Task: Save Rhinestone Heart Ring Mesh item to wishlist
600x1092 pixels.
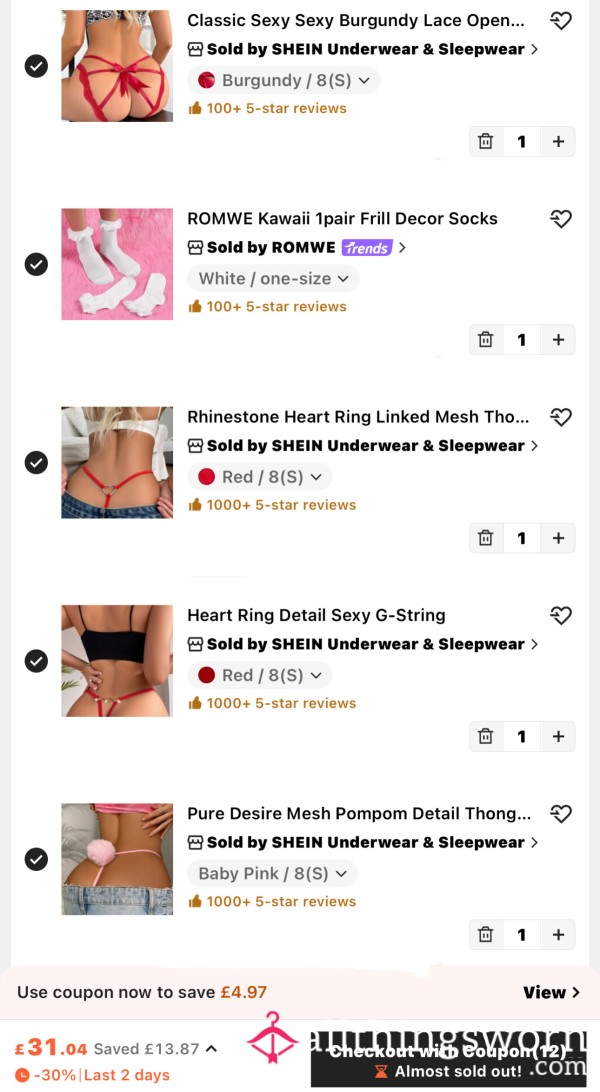Action: click(560, 417)
